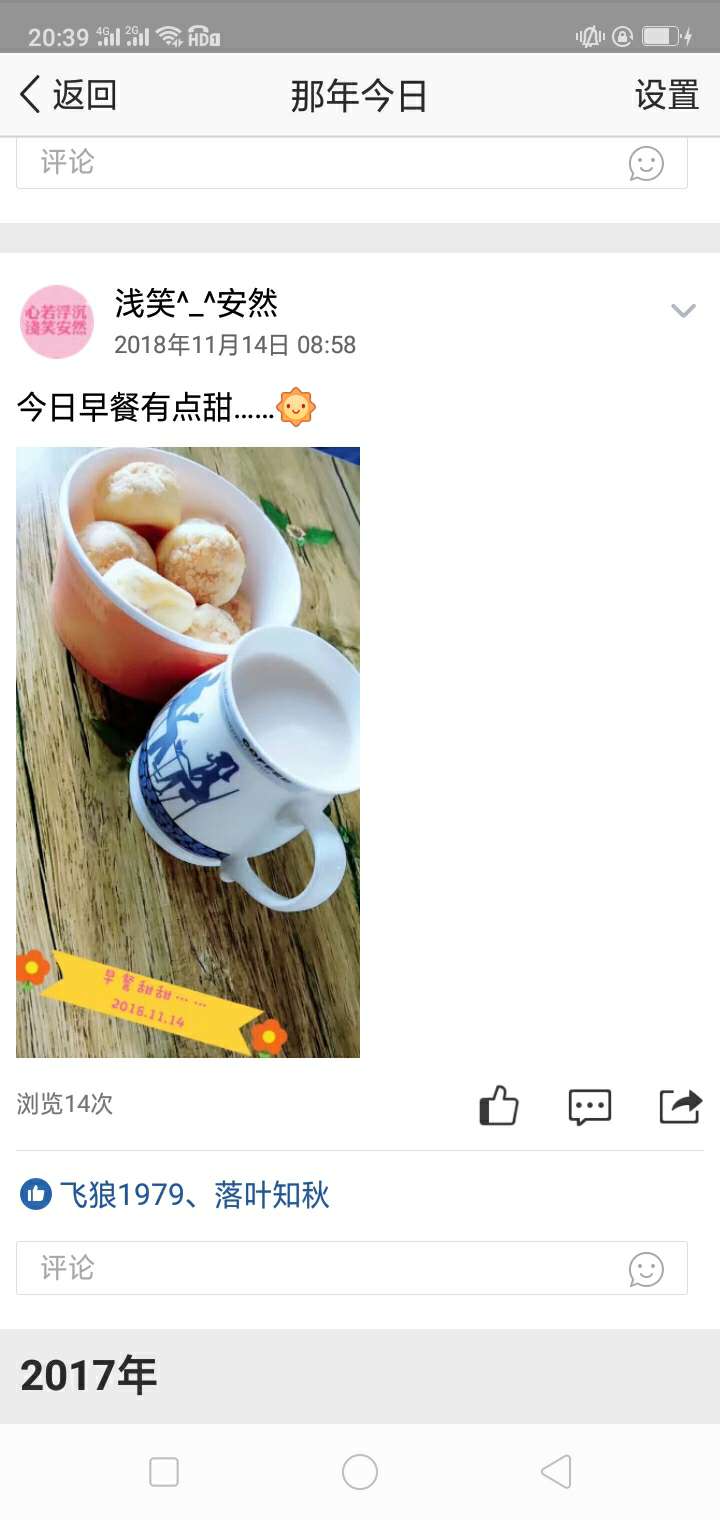Share the post using the share arrow icon
This screenshot has height=1520, width=720.
point(680,1106)
